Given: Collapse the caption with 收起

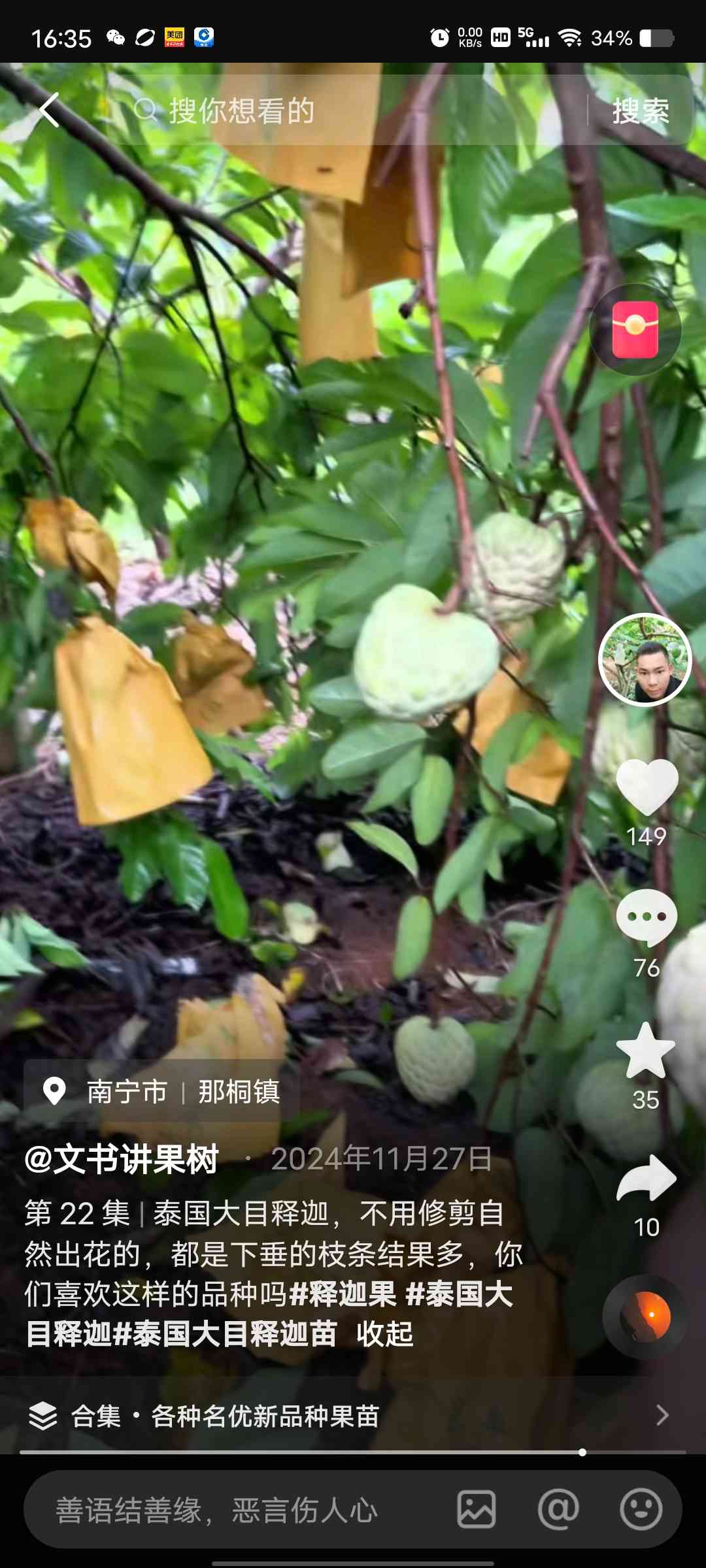Looking at the screenshot, I should click(x=385, y=1333).
